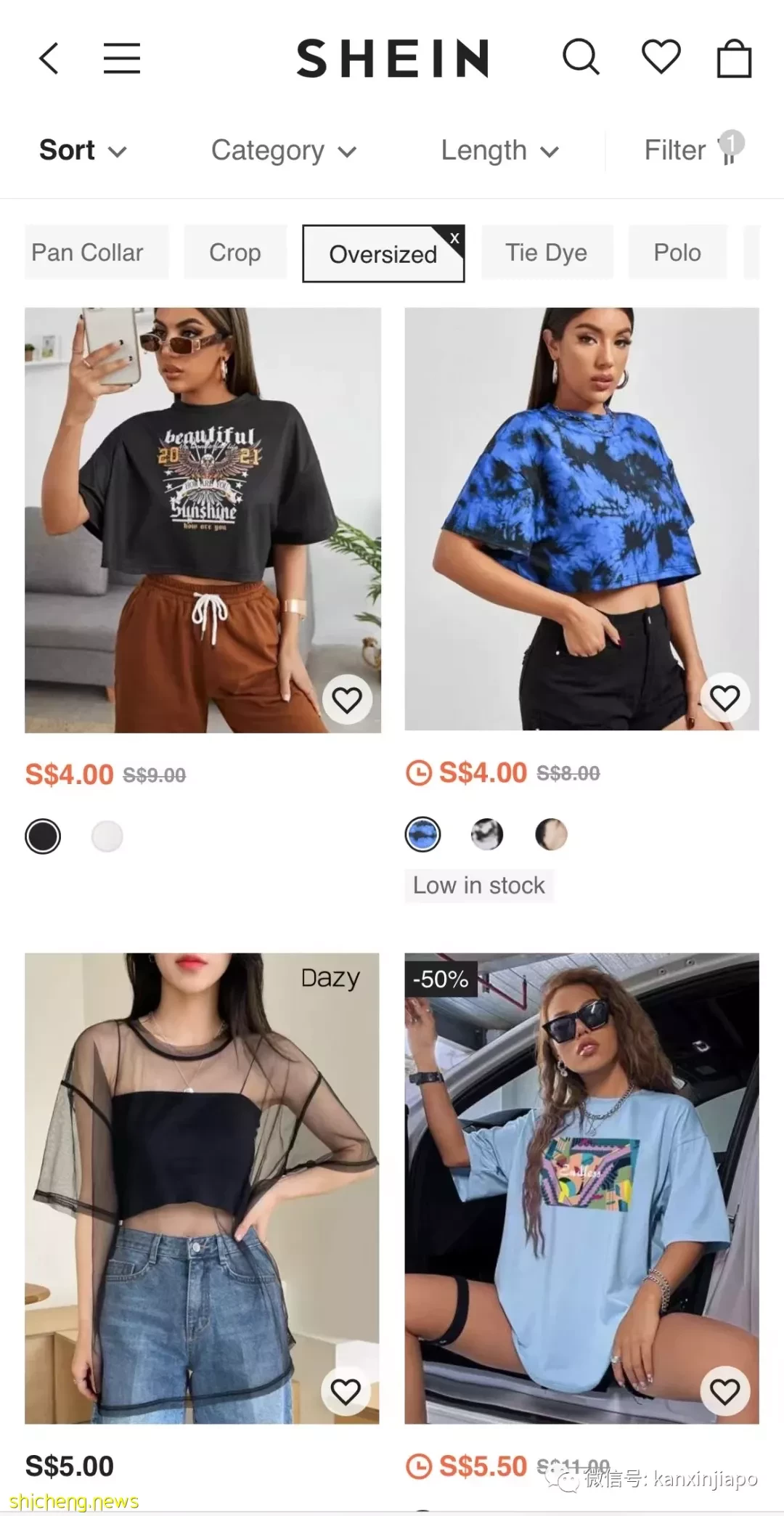Open the hamburger menu

(122, 58)
